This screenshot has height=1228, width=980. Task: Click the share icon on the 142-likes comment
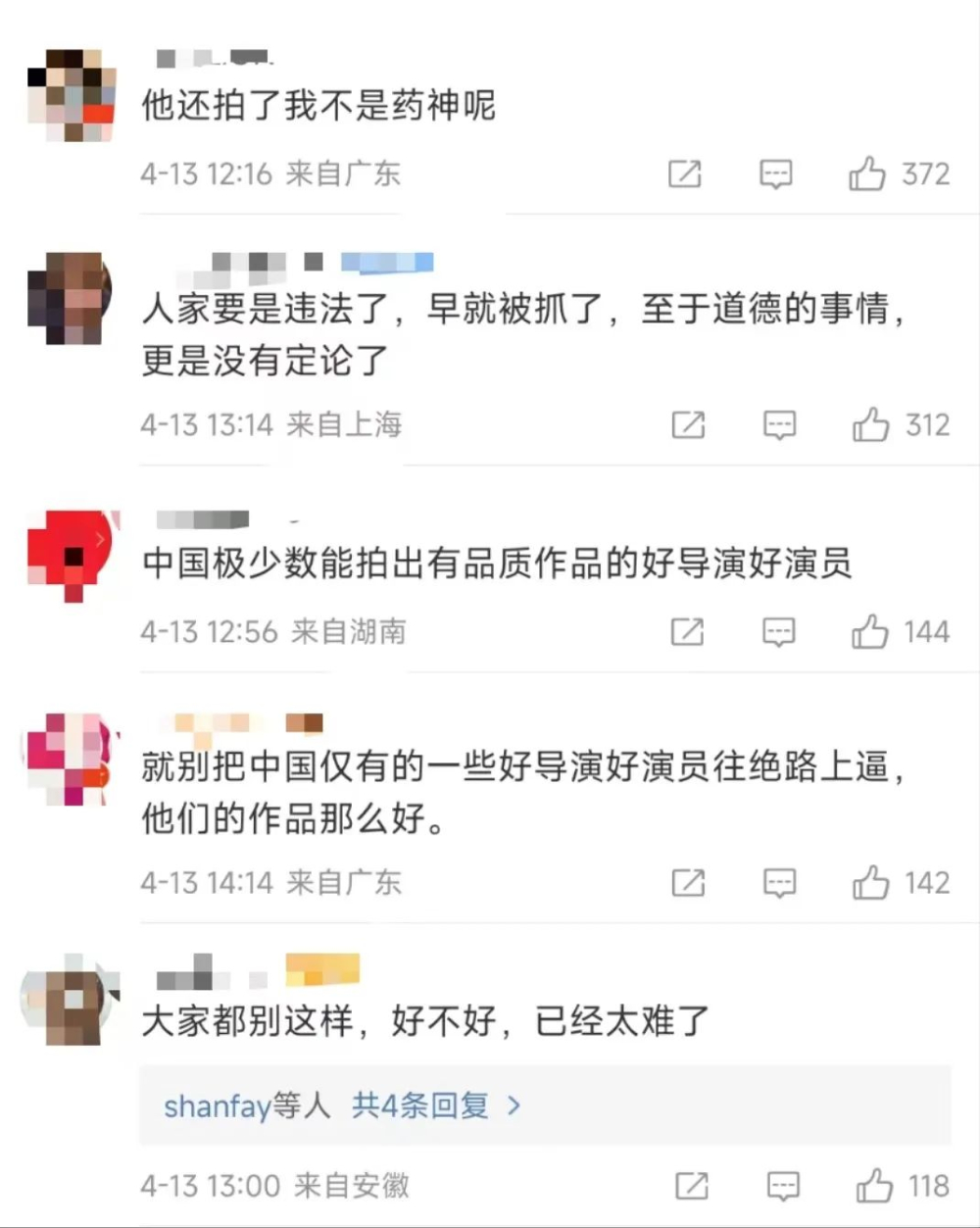coord(689,882)
